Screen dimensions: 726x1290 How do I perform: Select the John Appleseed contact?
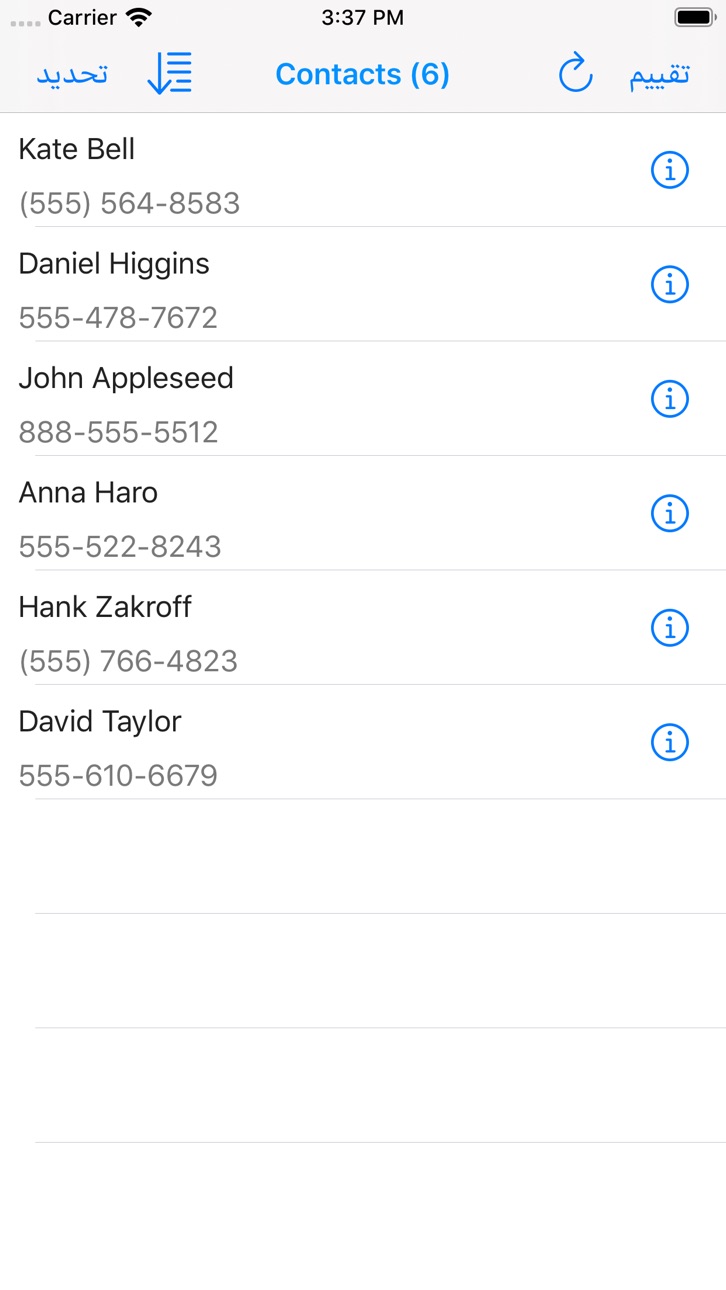tap(363, 399)
